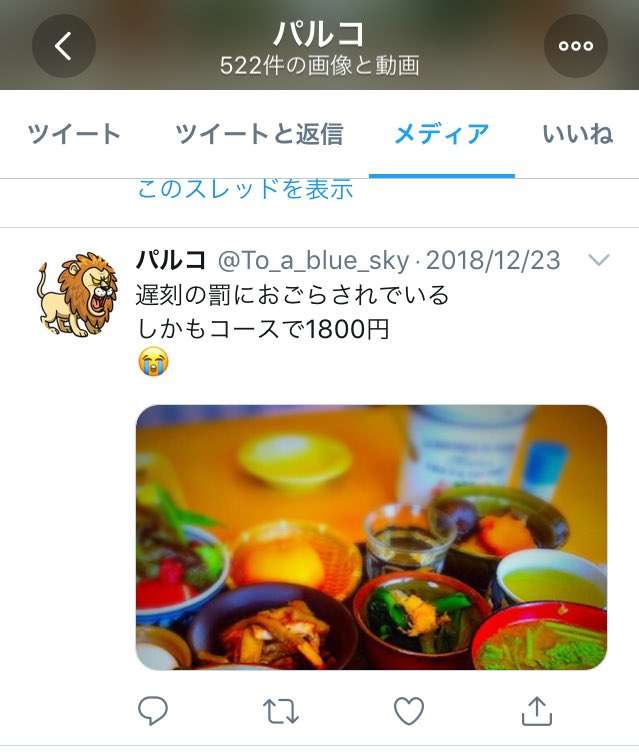
Task: Switch to the ツイートと返信 tab
Action: [258, 134]
